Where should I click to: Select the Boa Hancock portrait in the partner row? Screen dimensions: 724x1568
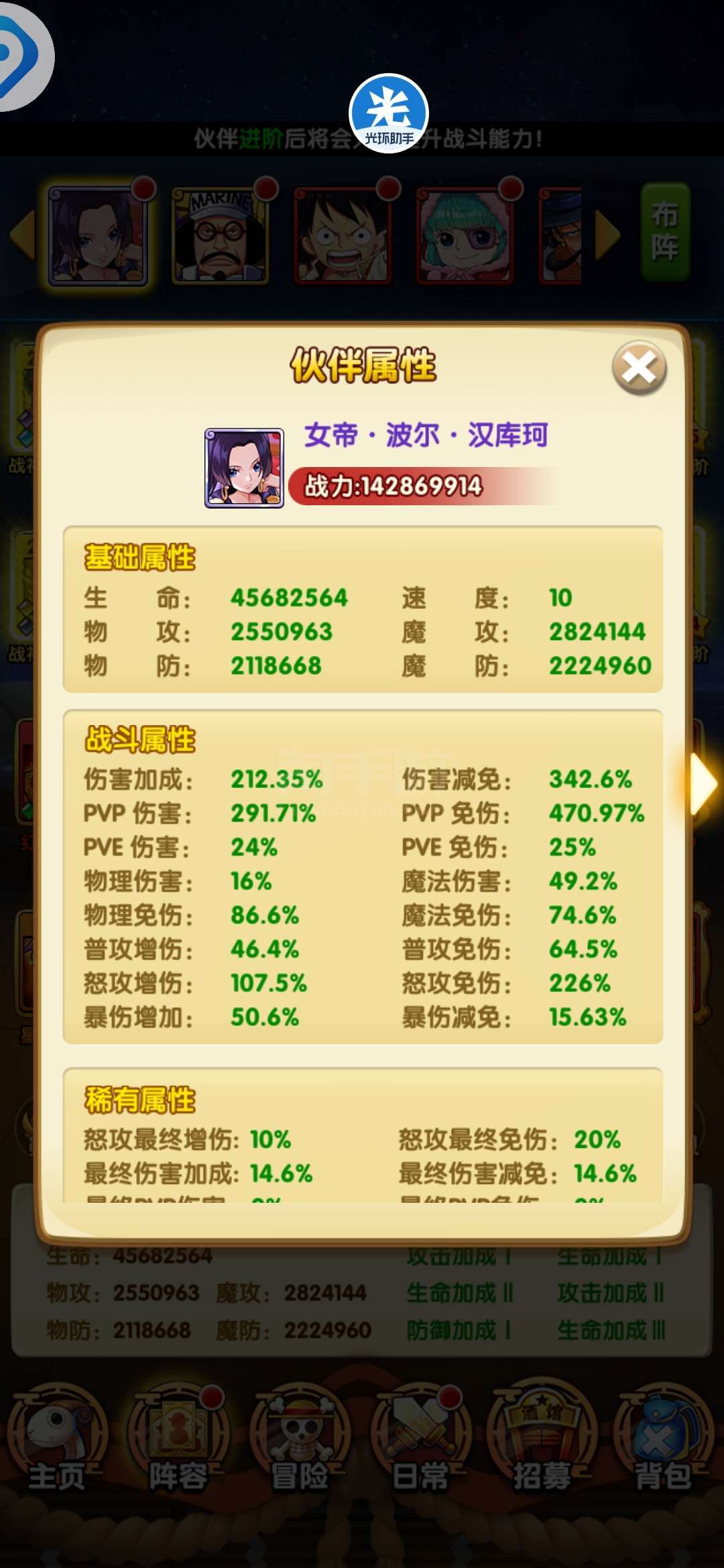point(99,236)
